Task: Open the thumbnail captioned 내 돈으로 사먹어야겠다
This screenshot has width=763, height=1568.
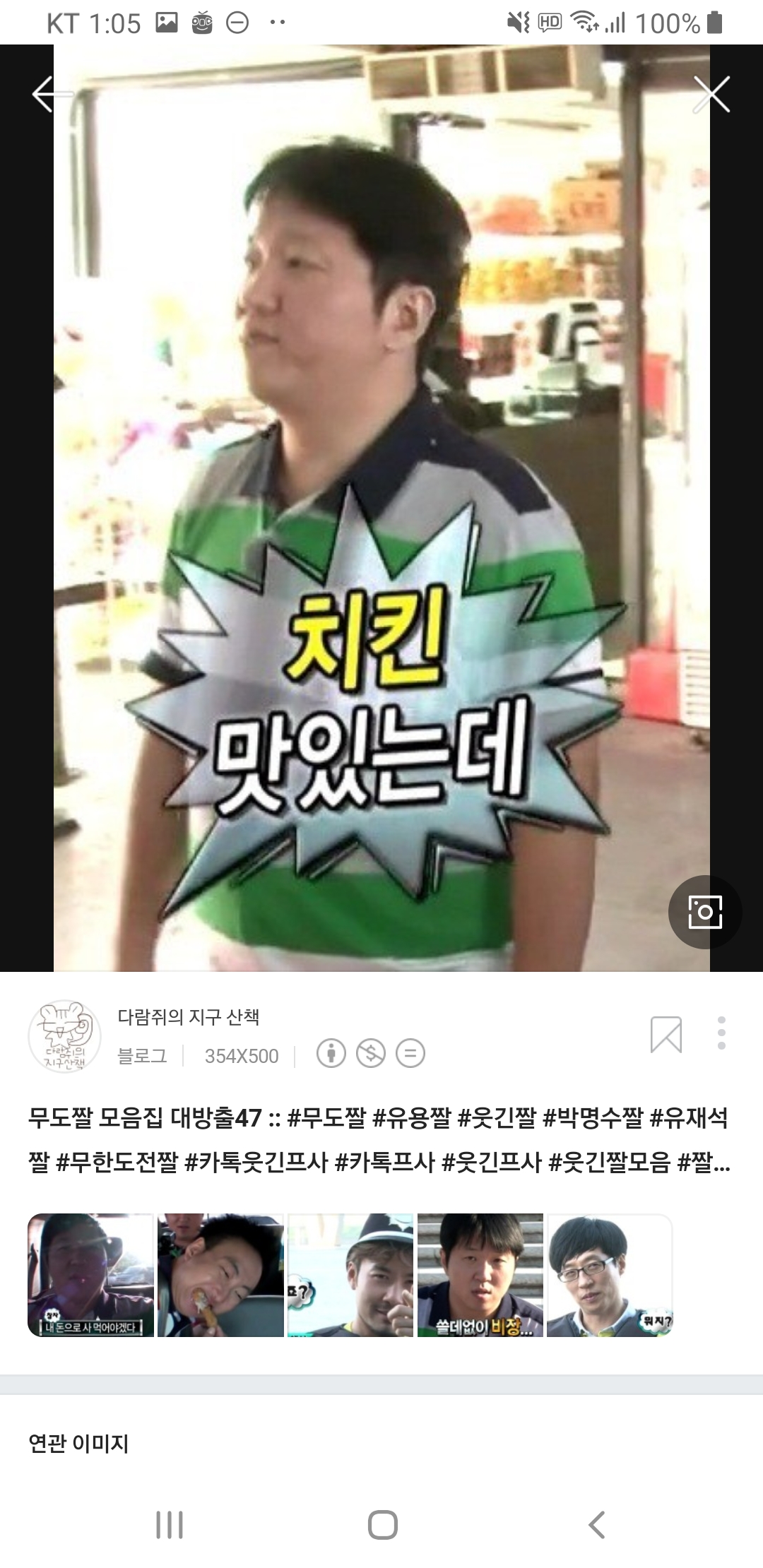Action: (x=90, y=1275)
